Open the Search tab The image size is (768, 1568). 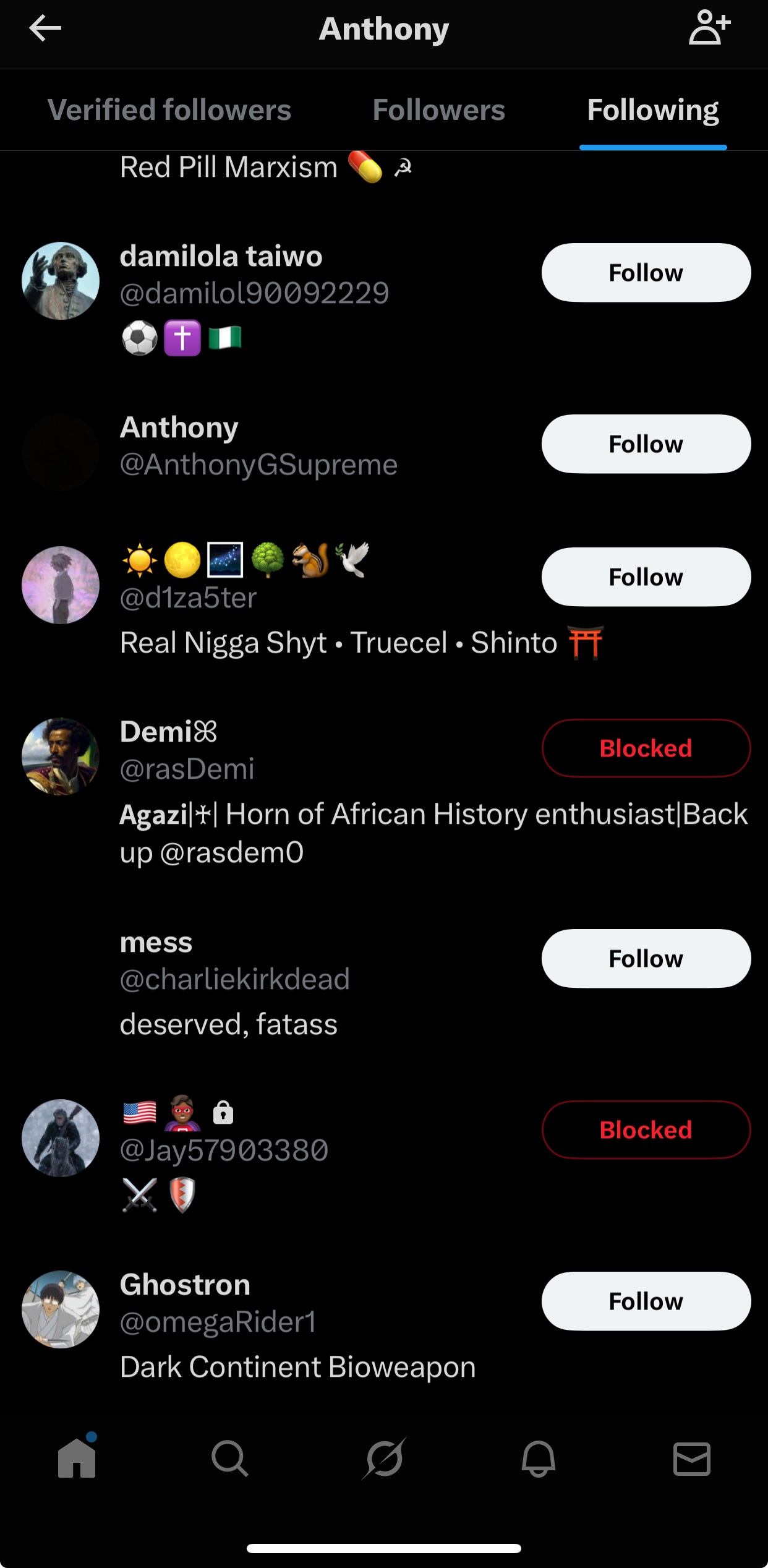(230, 1459)
